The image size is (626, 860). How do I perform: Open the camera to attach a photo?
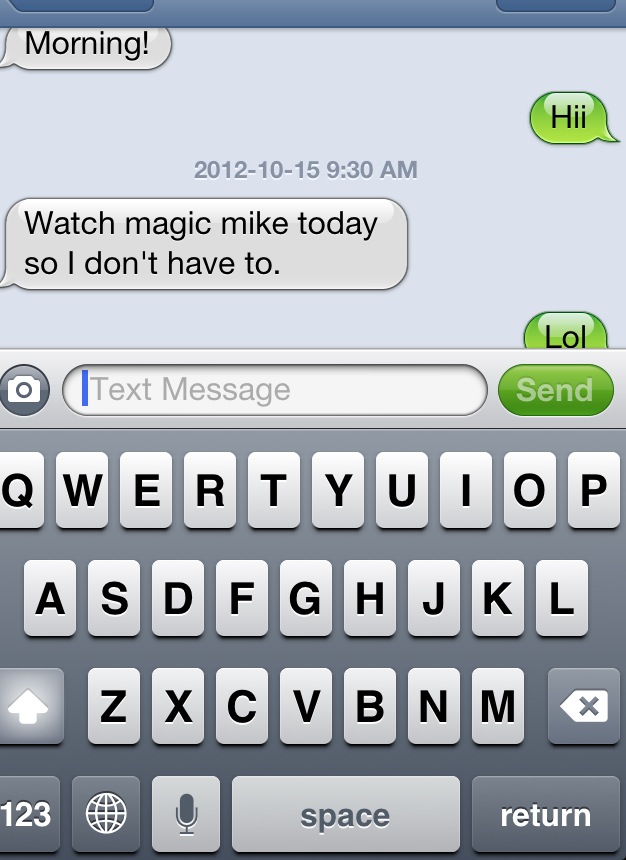pos(23,390)
